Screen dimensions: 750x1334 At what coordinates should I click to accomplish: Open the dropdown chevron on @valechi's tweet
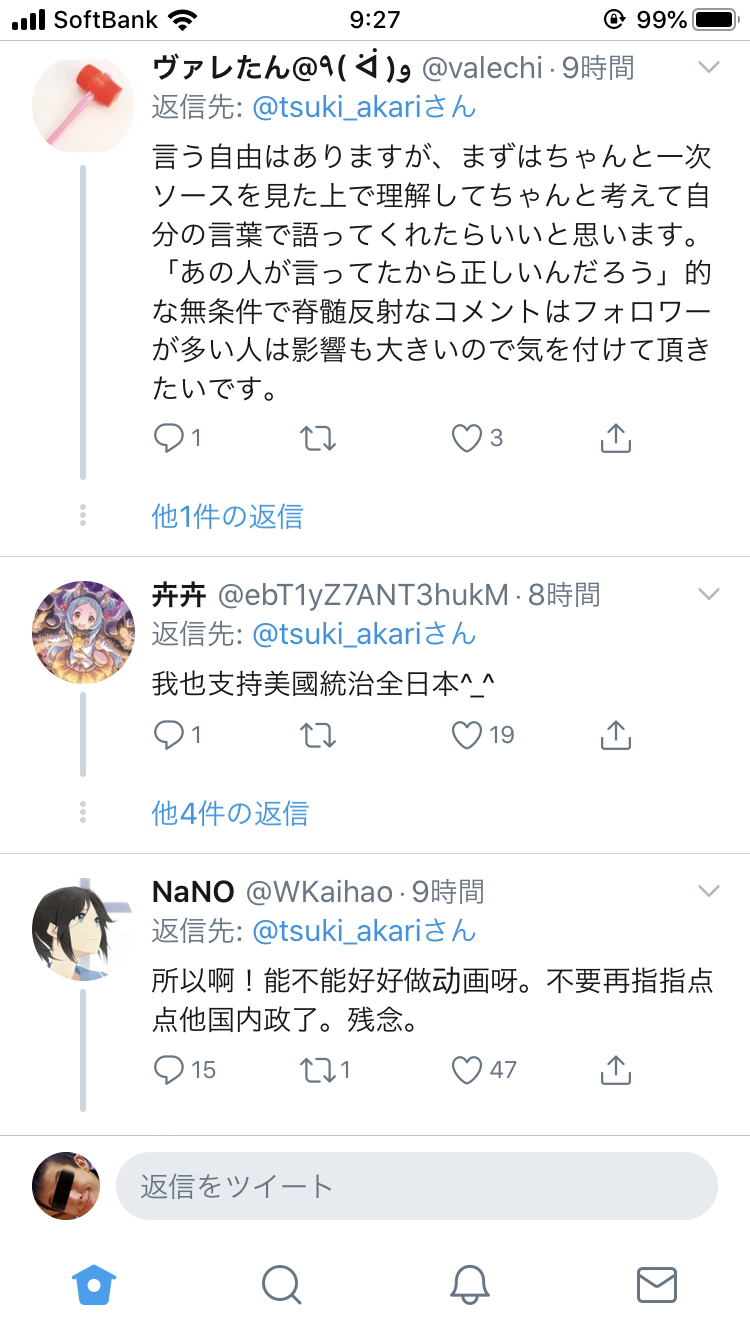tap(708, 68)
